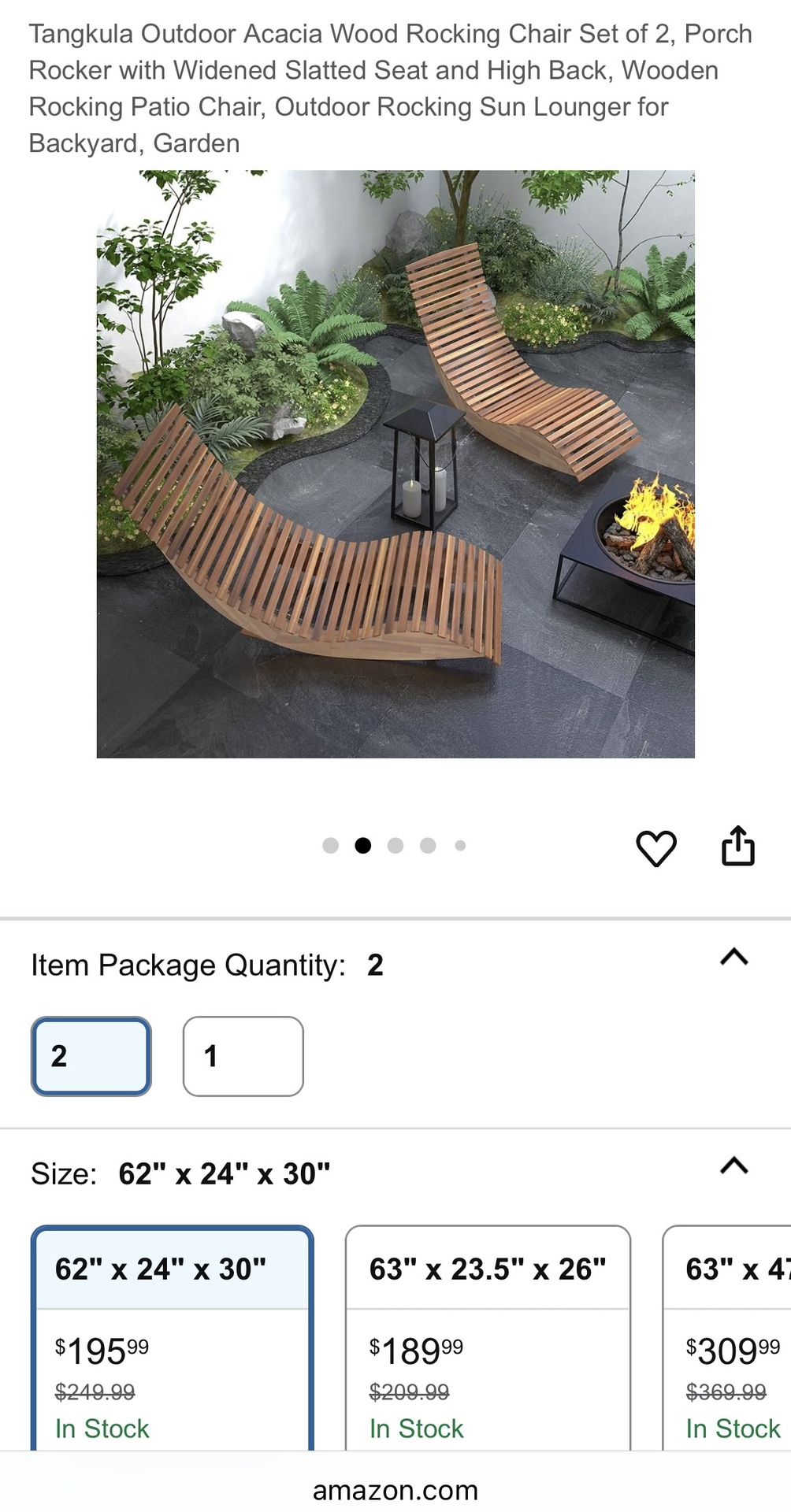Keep package quantity 2 selected
The width and height of the screenshot is (791, 1512).
91,1055
